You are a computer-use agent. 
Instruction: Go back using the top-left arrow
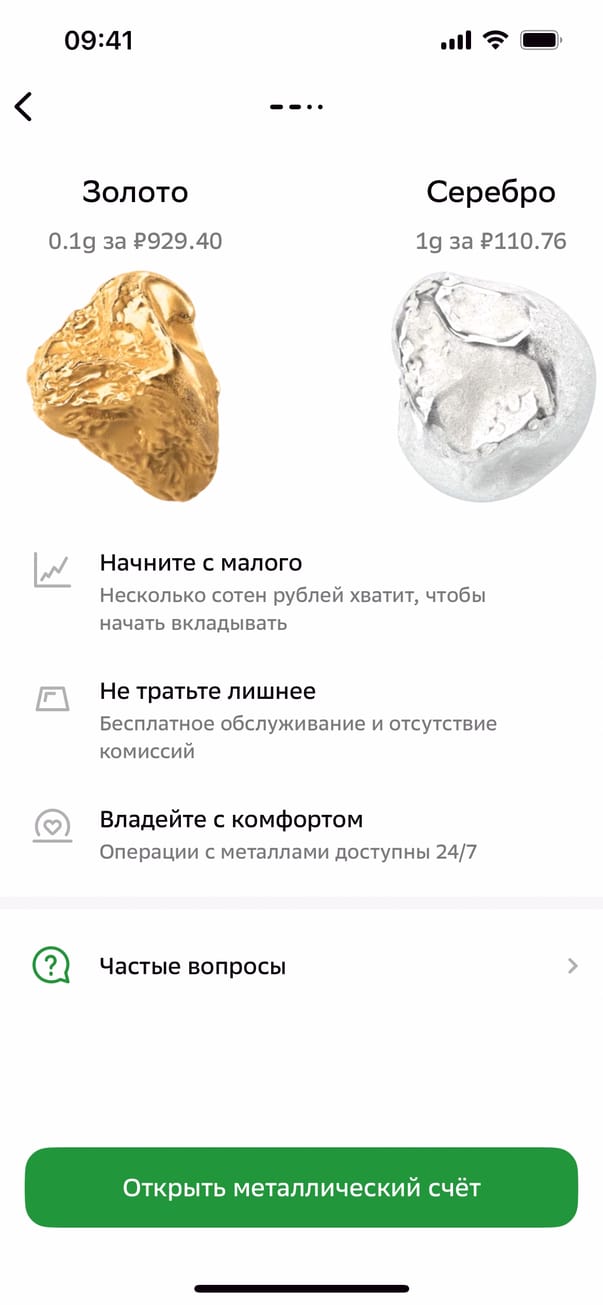tap(24, 106)
